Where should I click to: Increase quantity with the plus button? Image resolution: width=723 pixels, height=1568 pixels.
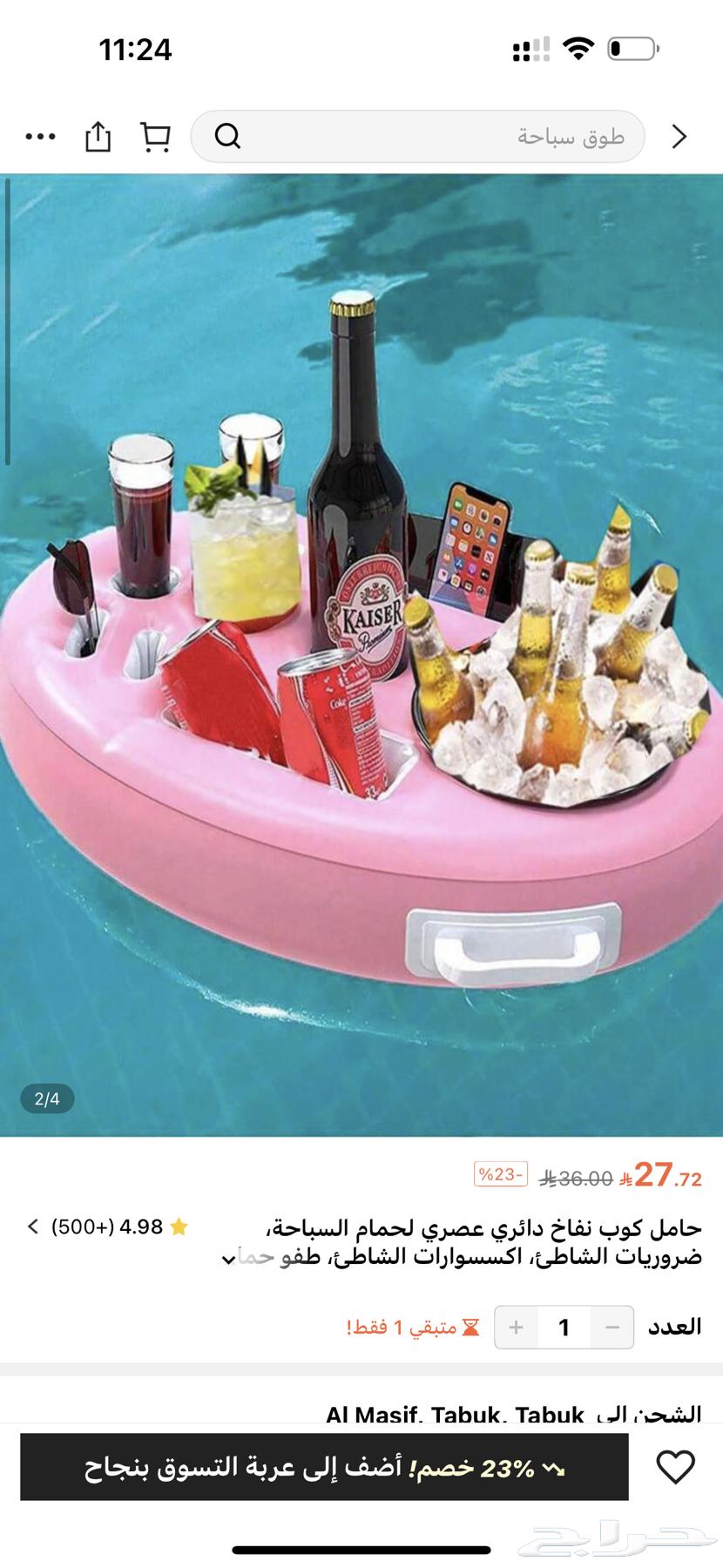(x=517, y=1327)
